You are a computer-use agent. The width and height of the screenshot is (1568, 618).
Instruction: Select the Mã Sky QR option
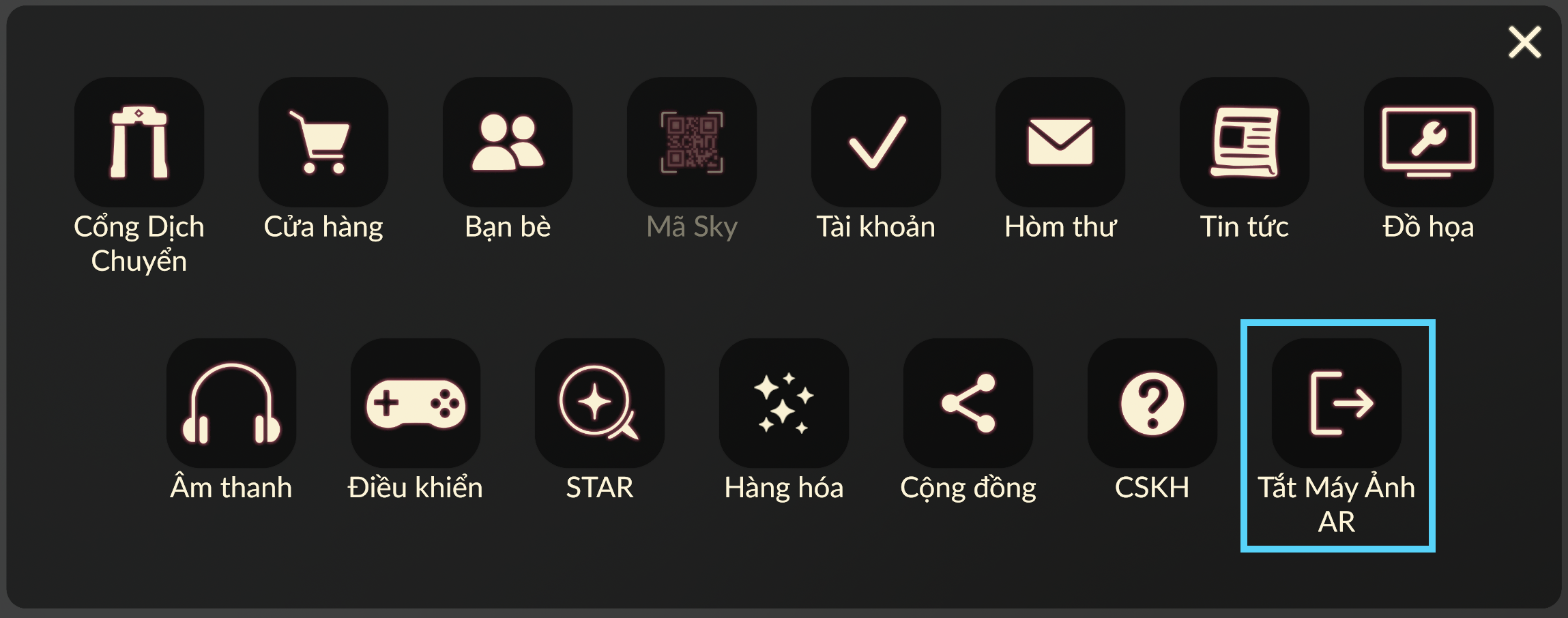coord(692,142)
